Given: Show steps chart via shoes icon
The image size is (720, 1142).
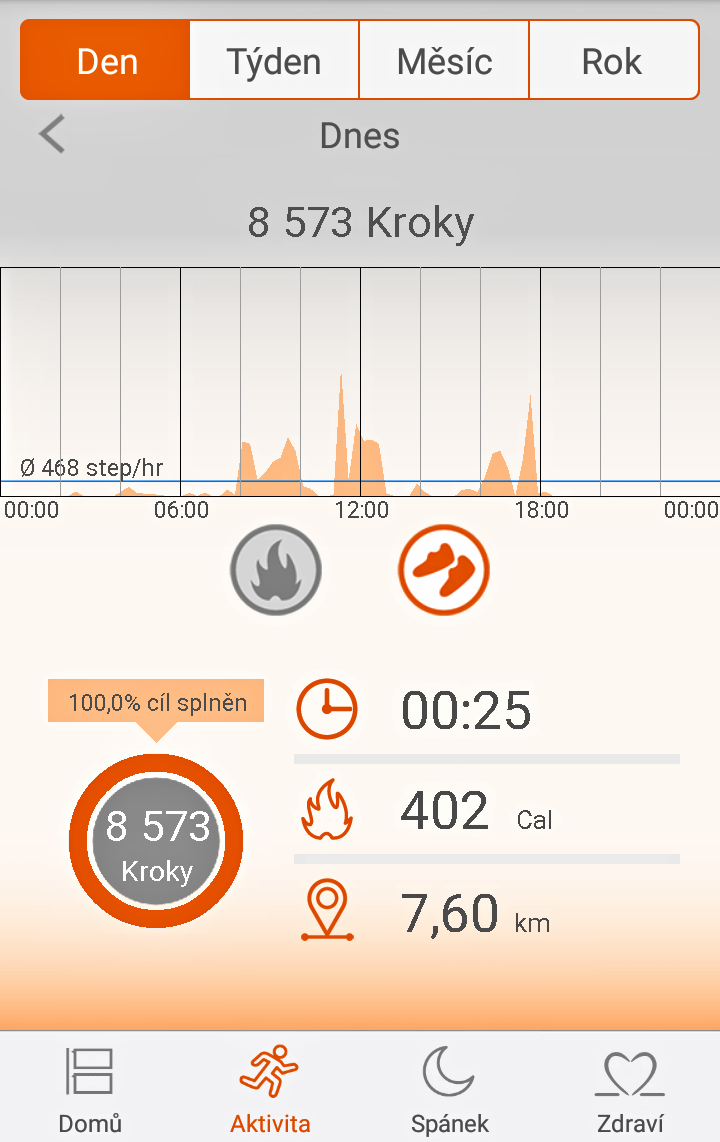Looking at the screenshot, I should pyautogui.click(x=444, y=570).
